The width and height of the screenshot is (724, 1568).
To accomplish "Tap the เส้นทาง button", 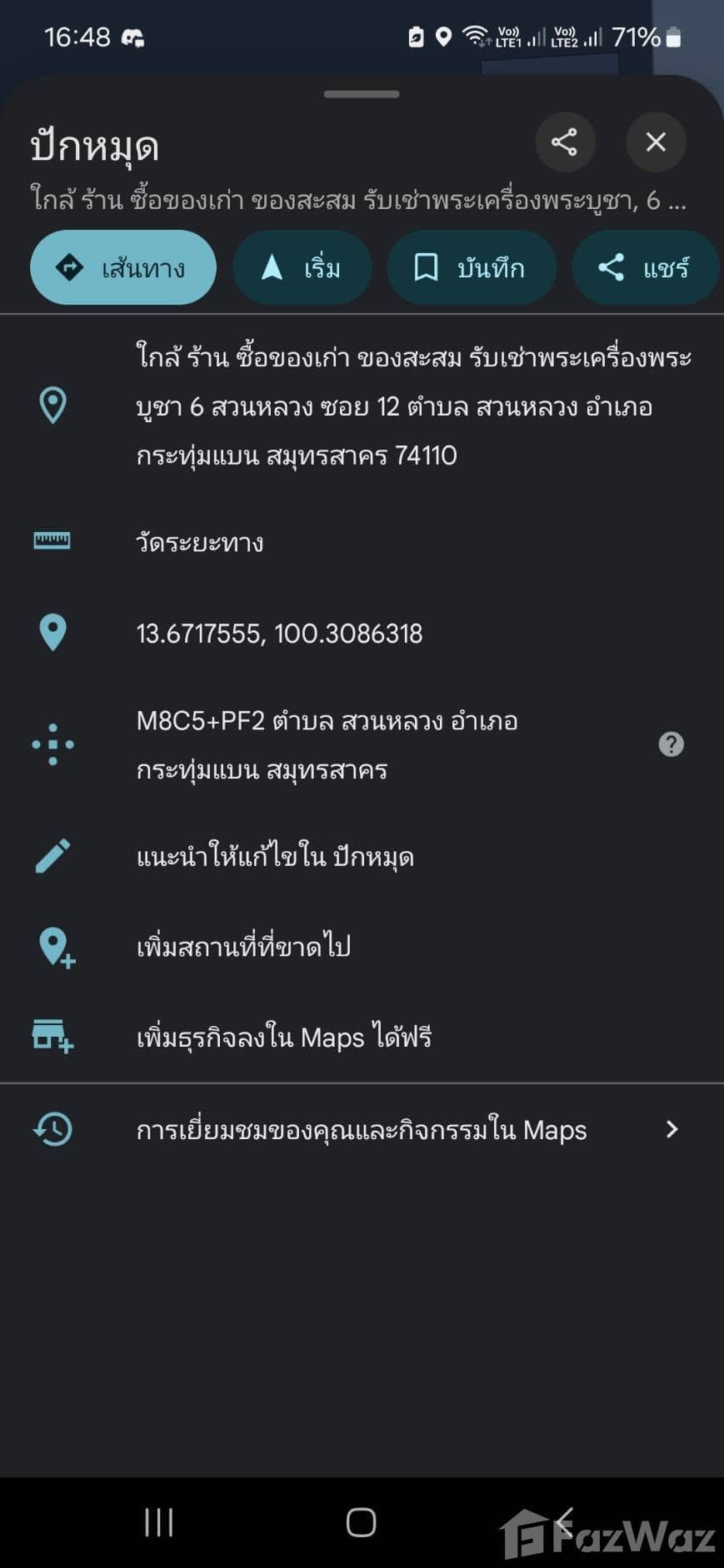I will (122, 267).
